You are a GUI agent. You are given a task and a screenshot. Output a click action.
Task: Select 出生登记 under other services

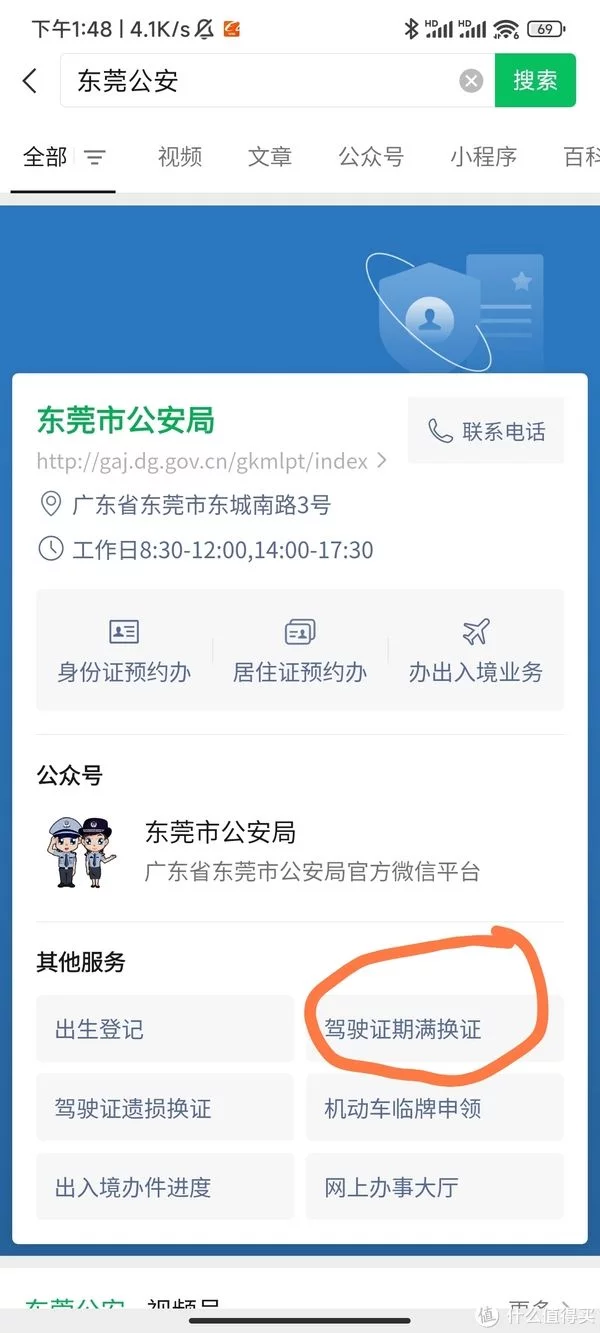pyautogui.click(x=165, y=1029)
